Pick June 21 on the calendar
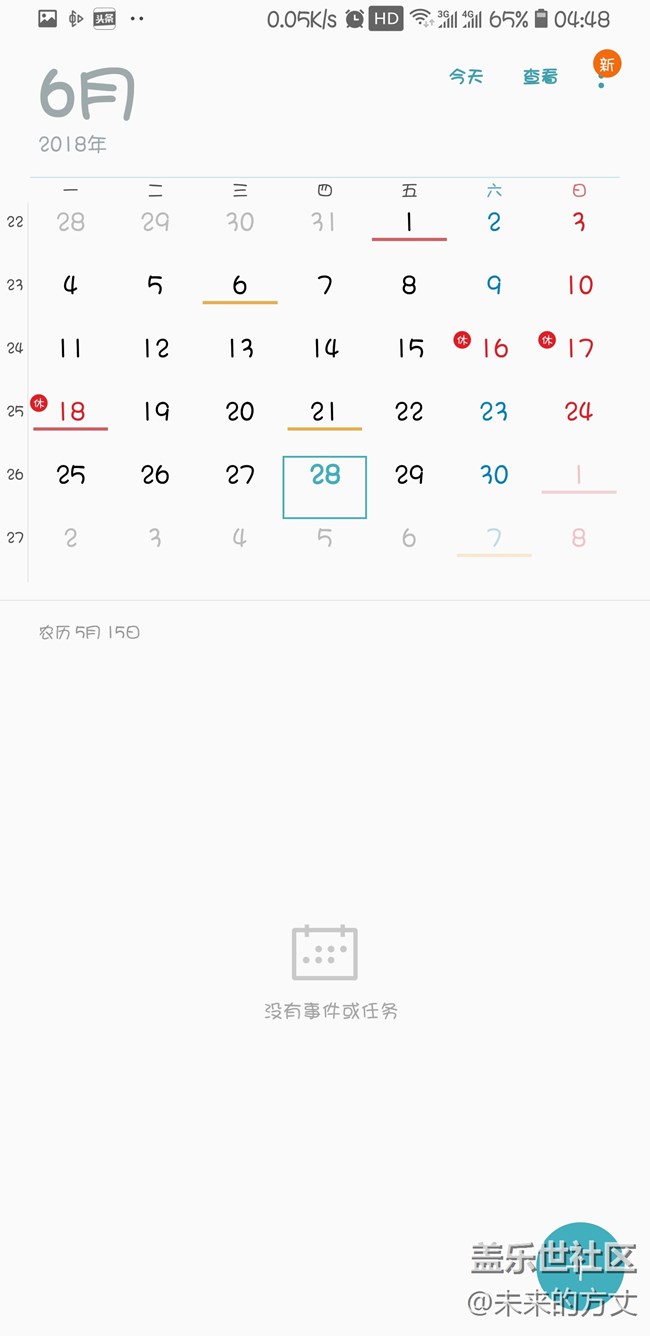The image size is (650, 1336). pyautogui.click(x=325, y=412)
